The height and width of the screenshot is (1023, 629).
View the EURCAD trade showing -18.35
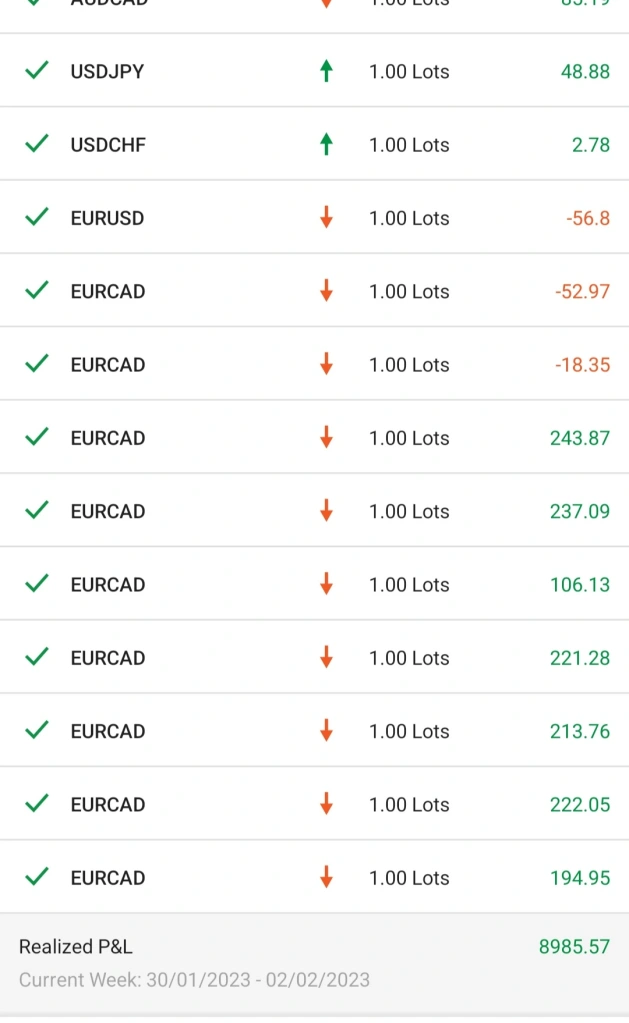pyautogui.click(x=314, y=363)
